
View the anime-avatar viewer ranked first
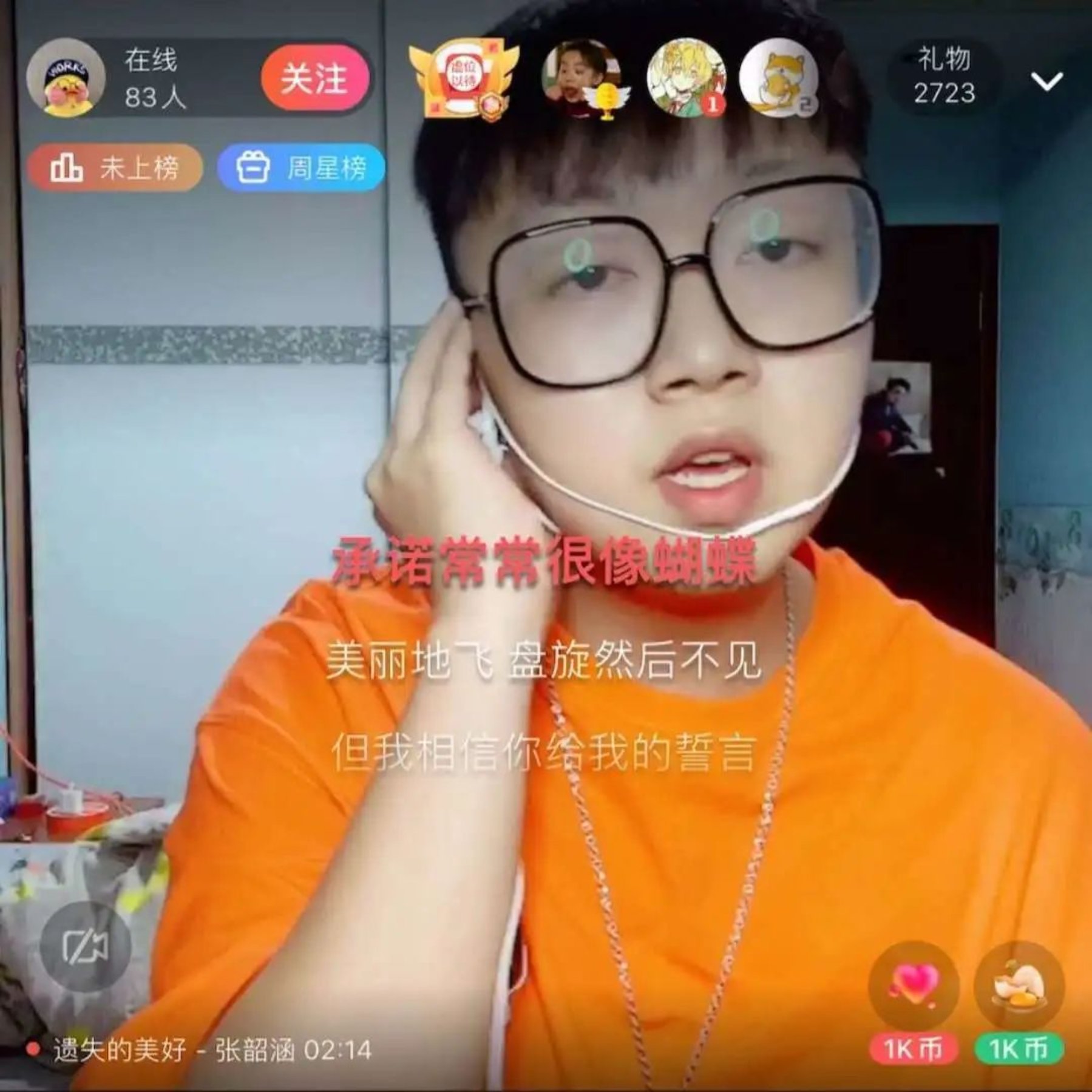(687, 78)
